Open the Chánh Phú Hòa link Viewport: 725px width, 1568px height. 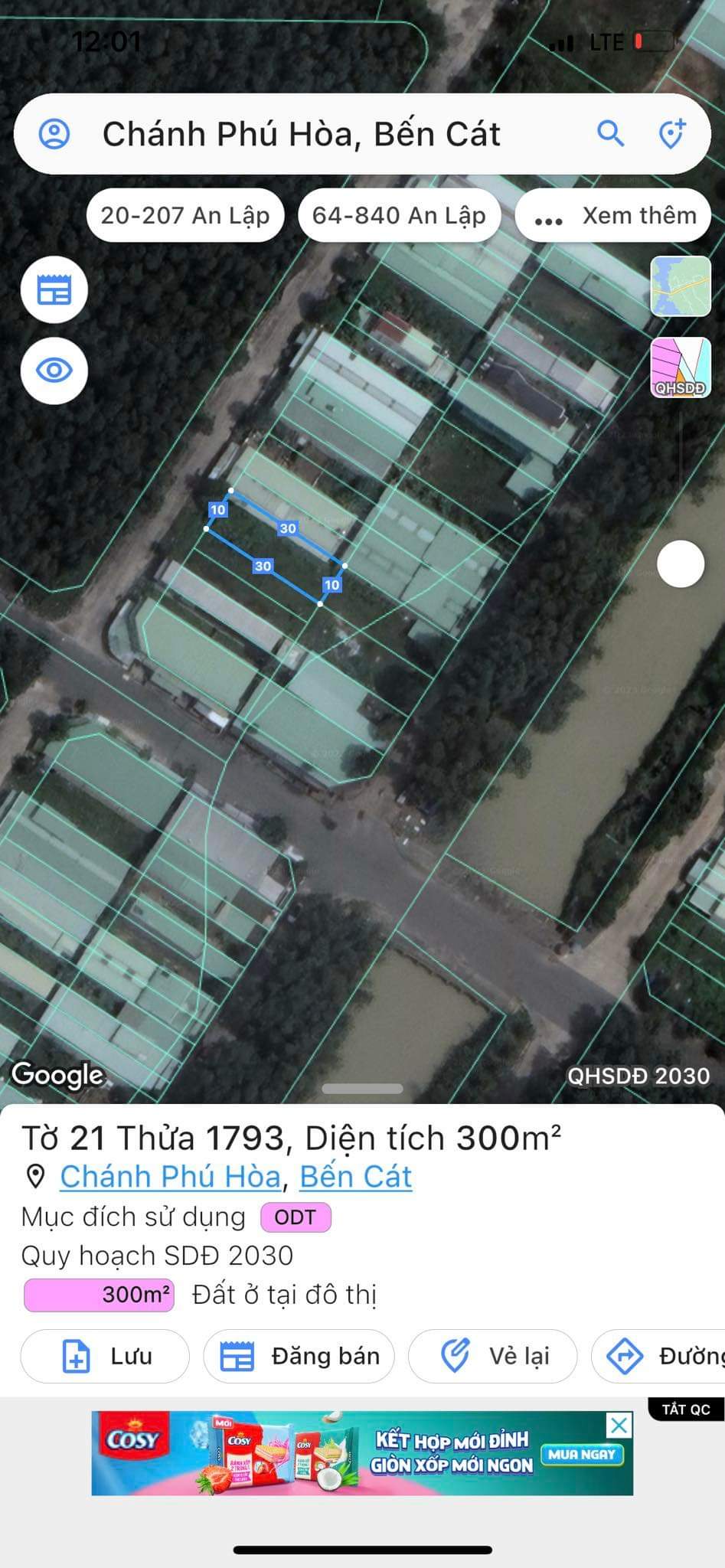[171, 1177]
